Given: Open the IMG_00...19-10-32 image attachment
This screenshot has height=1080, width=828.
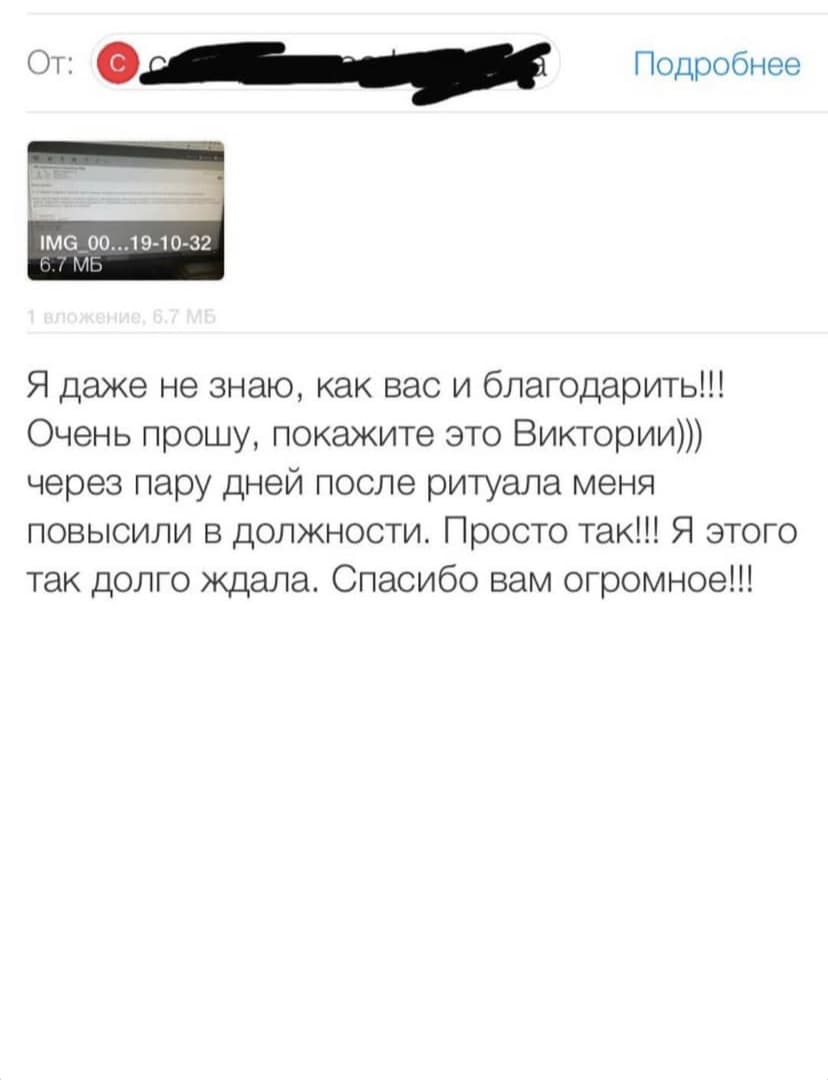Looking at the screenshot, I should 125,211.
